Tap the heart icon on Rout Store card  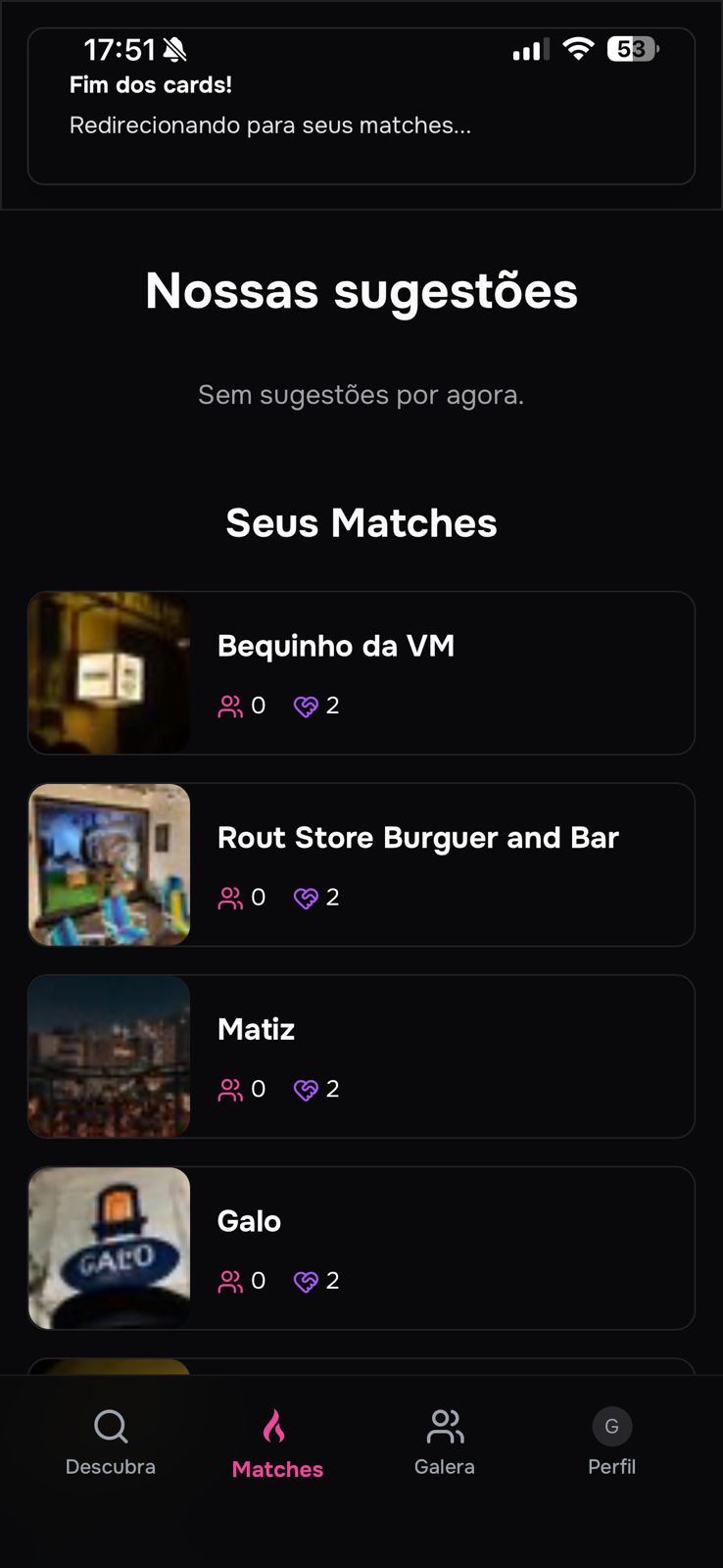click(x=305, y=897)
